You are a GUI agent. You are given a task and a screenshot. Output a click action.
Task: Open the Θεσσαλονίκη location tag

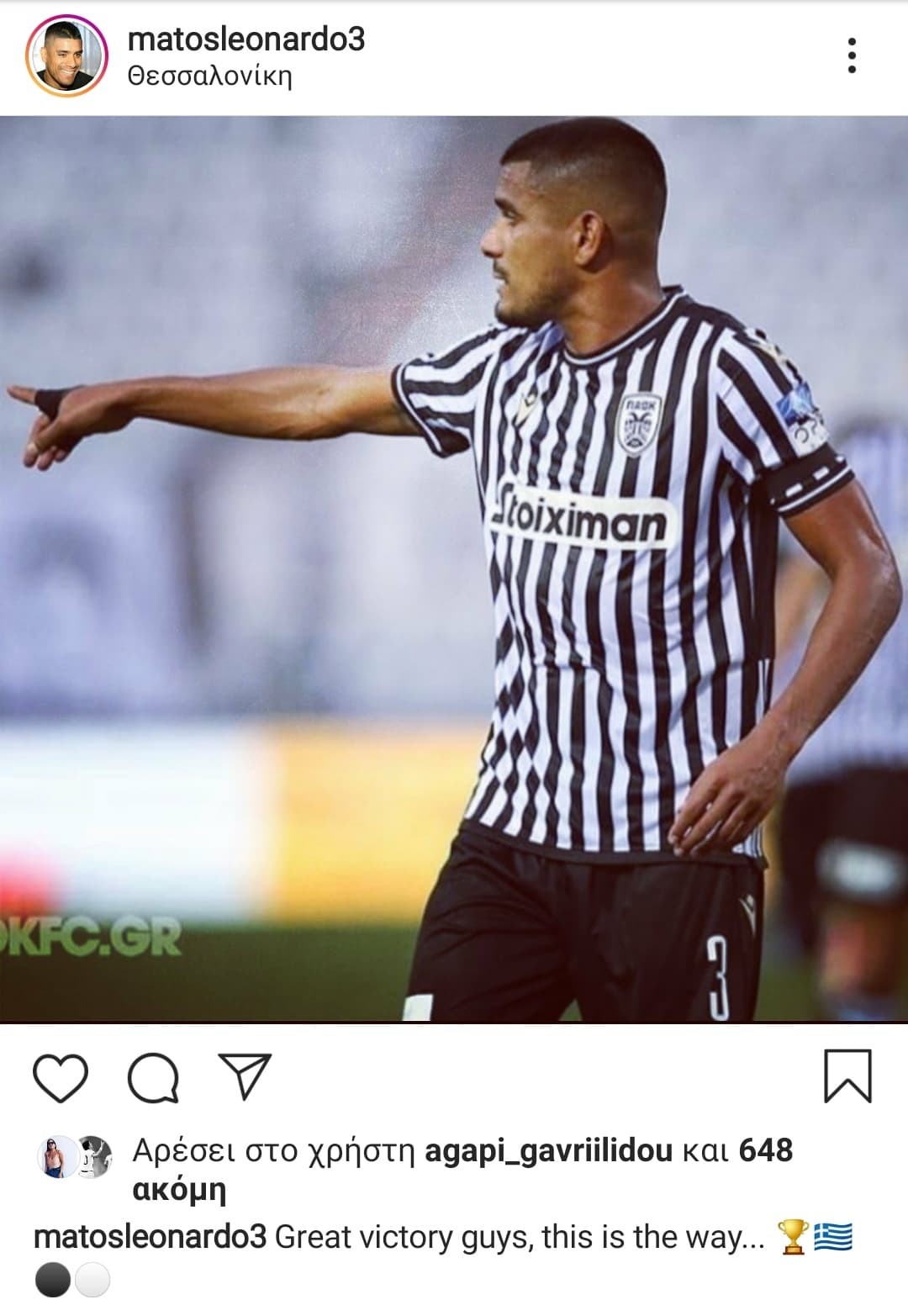(x=209, y=77)
